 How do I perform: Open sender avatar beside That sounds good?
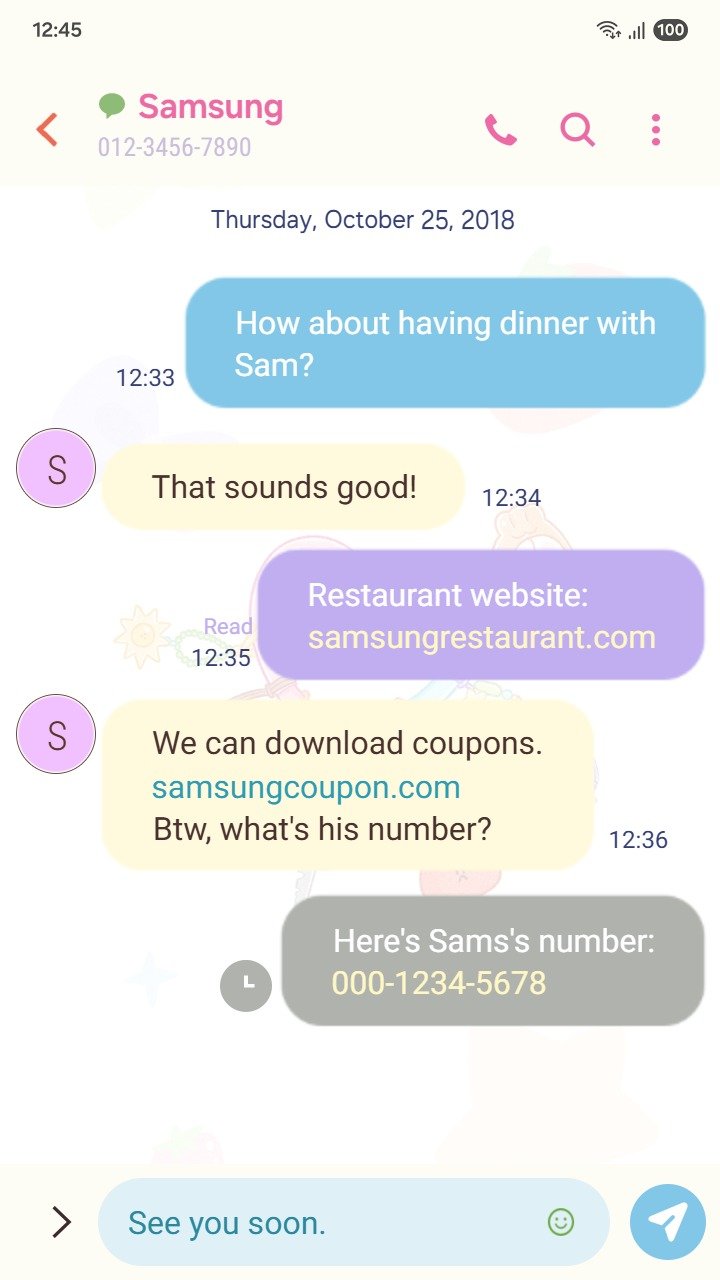(56, 468)
